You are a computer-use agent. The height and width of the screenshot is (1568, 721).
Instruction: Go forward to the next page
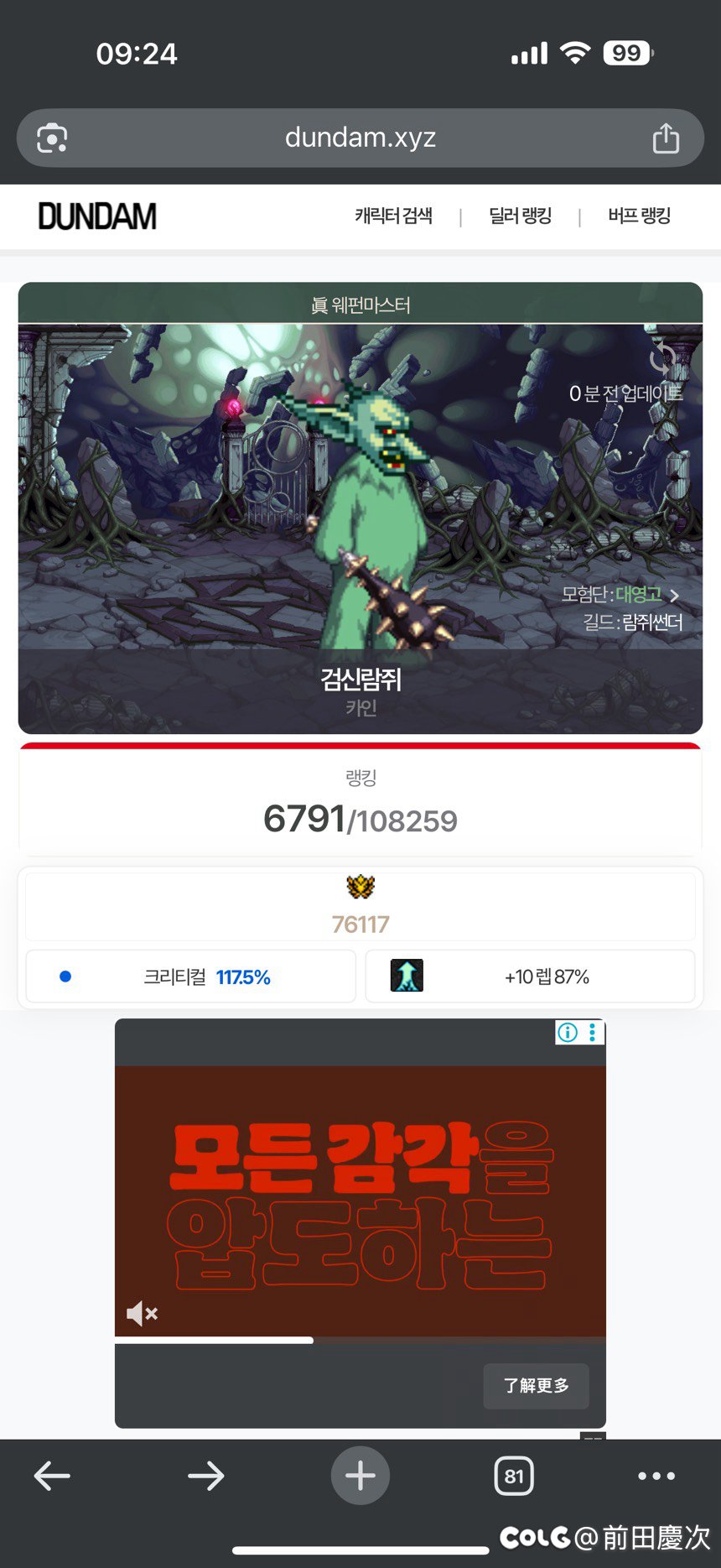(x=206, y=1476)
